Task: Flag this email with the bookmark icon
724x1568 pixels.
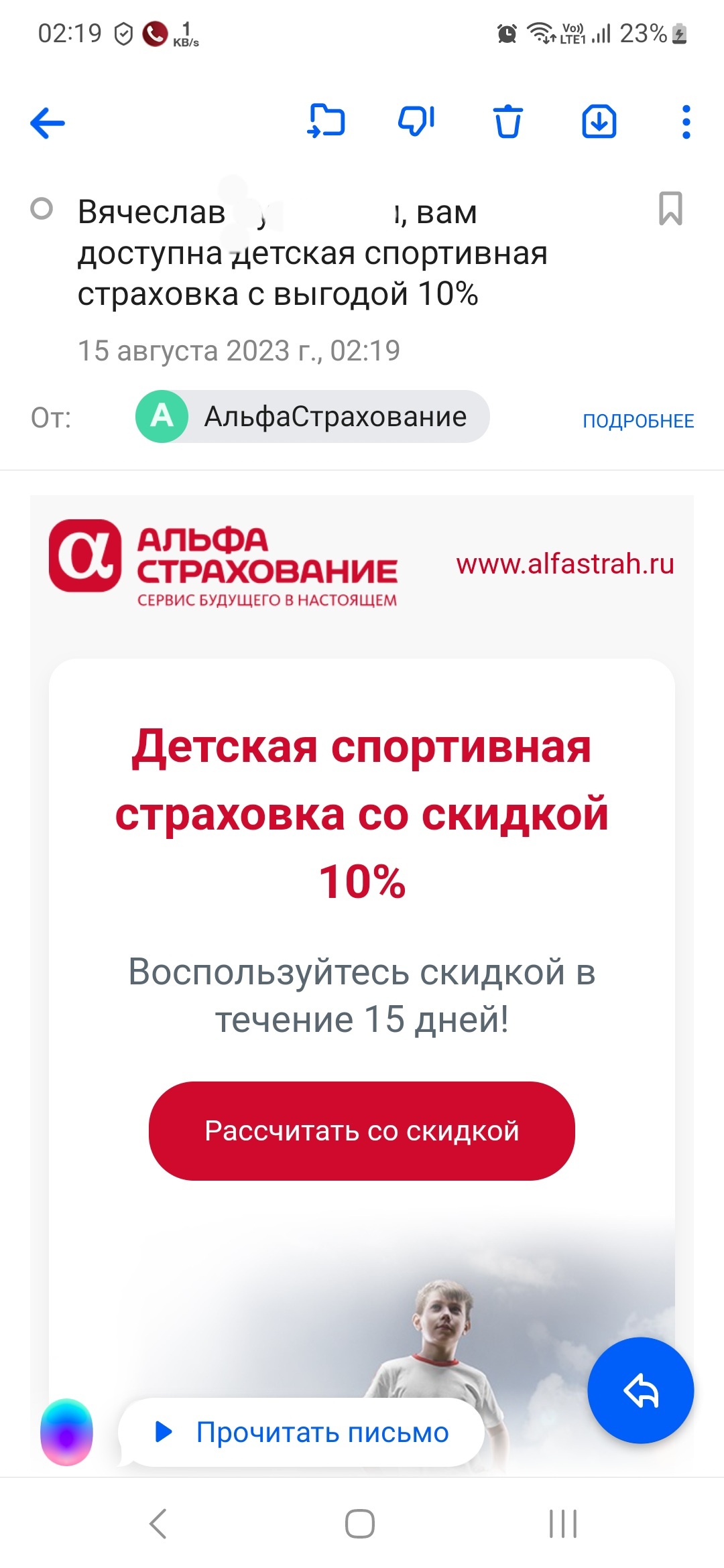Action: (x=670, y=208)
